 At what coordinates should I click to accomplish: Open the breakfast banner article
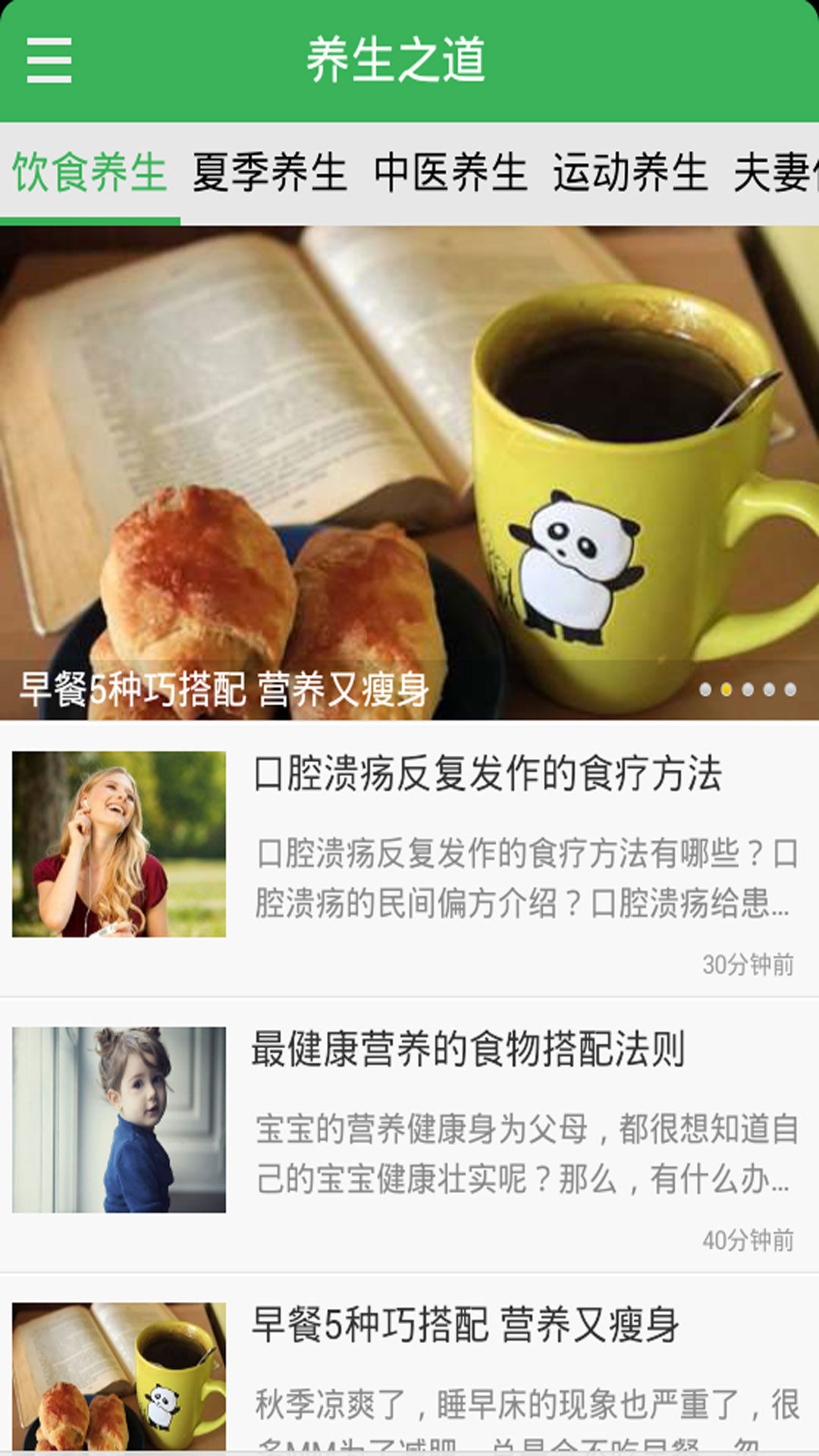point(409,470)
